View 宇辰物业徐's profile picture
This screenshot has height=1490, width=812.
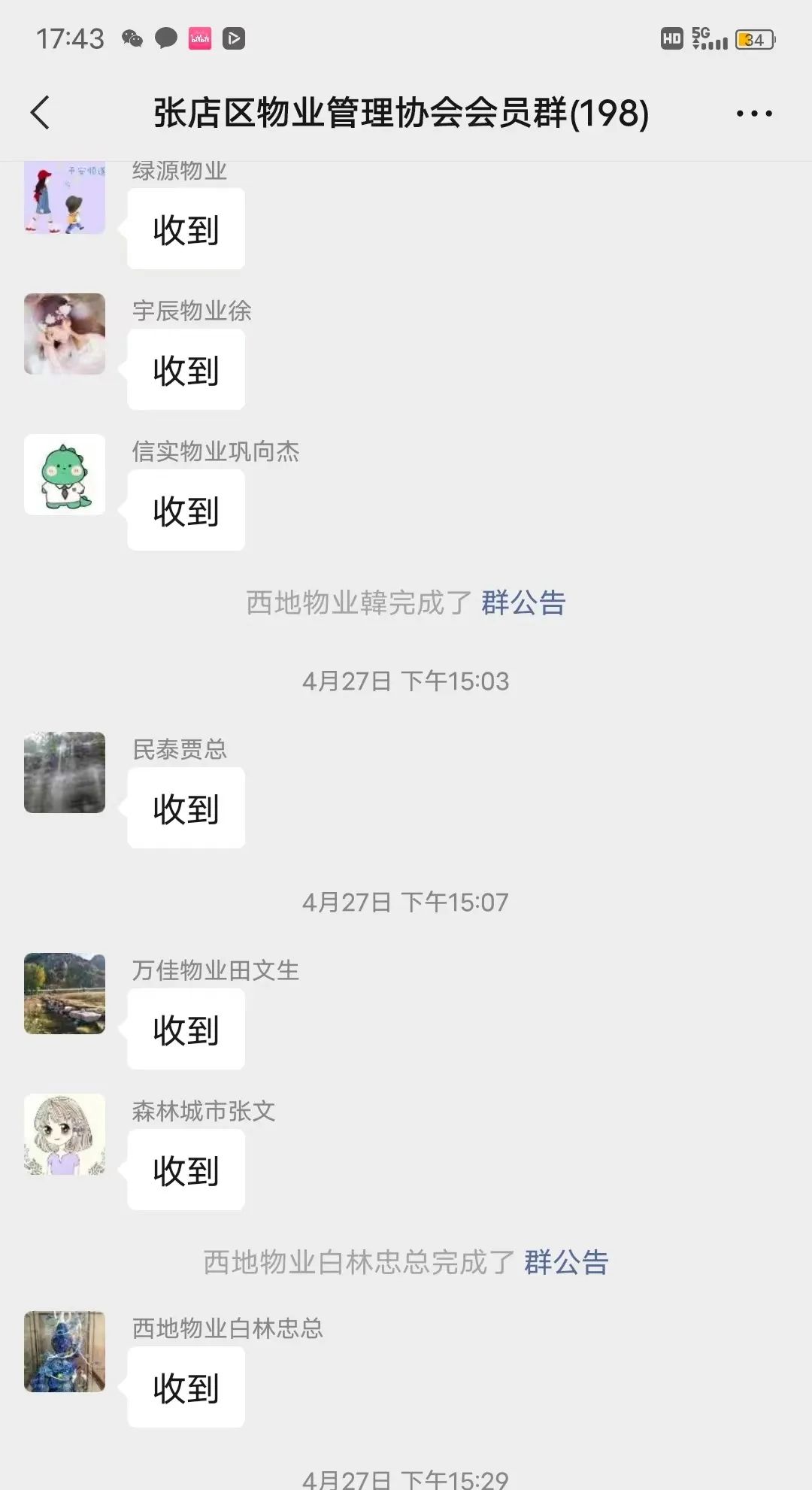point(65,334)
